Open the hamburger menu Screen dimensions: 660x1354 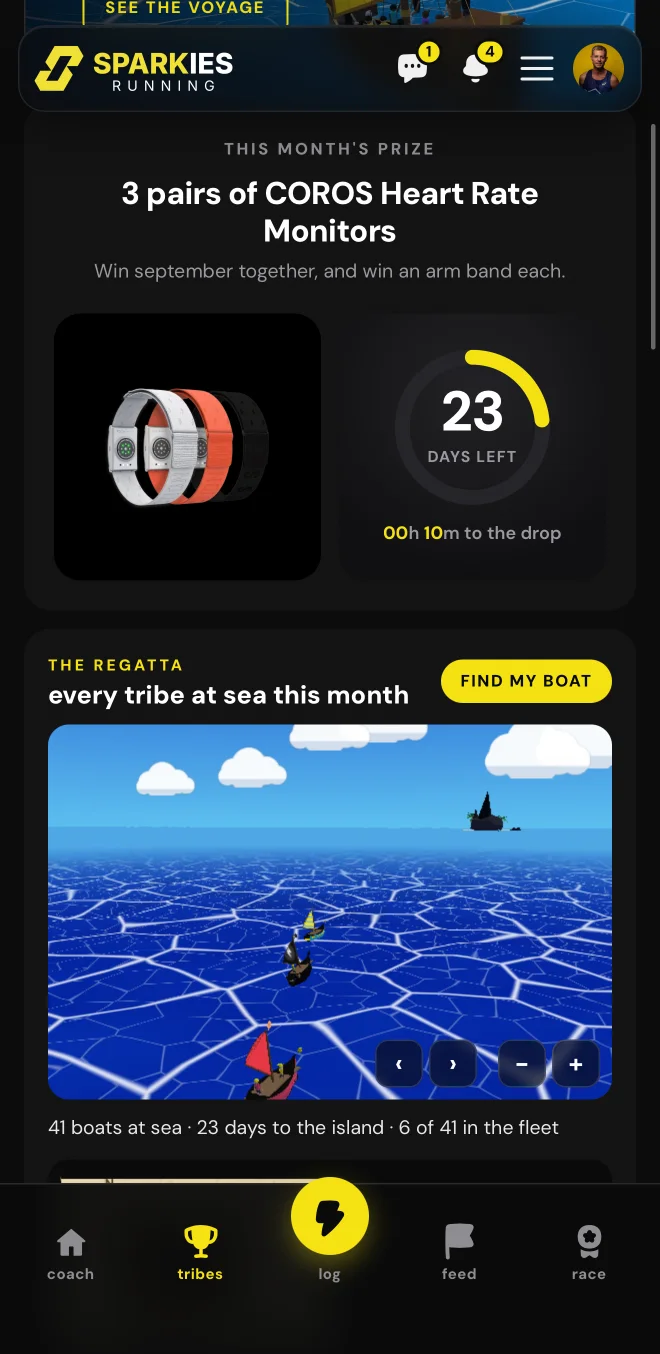click(537, 68)
